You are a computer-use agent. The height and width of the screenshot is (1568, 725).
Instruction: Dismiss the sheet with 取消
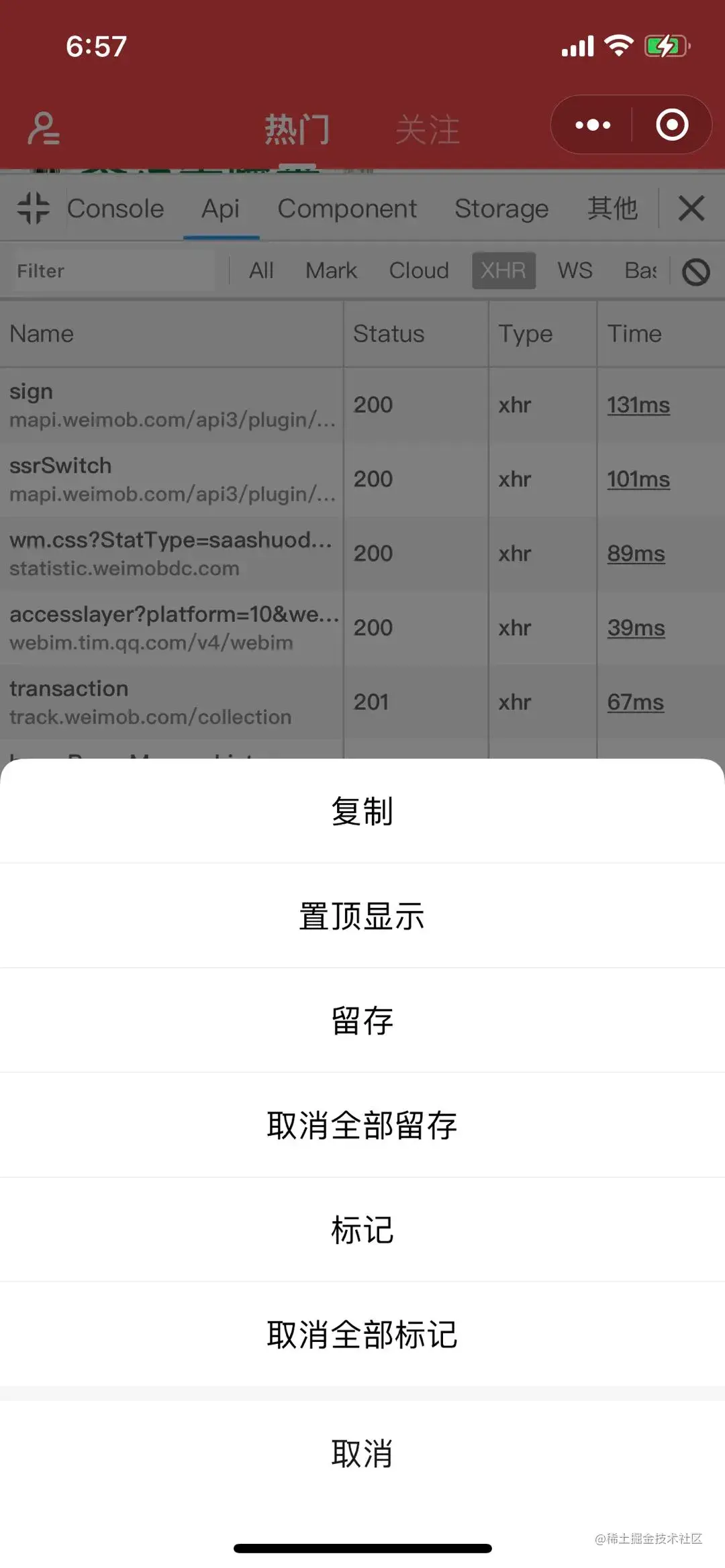click(362, 1453)
